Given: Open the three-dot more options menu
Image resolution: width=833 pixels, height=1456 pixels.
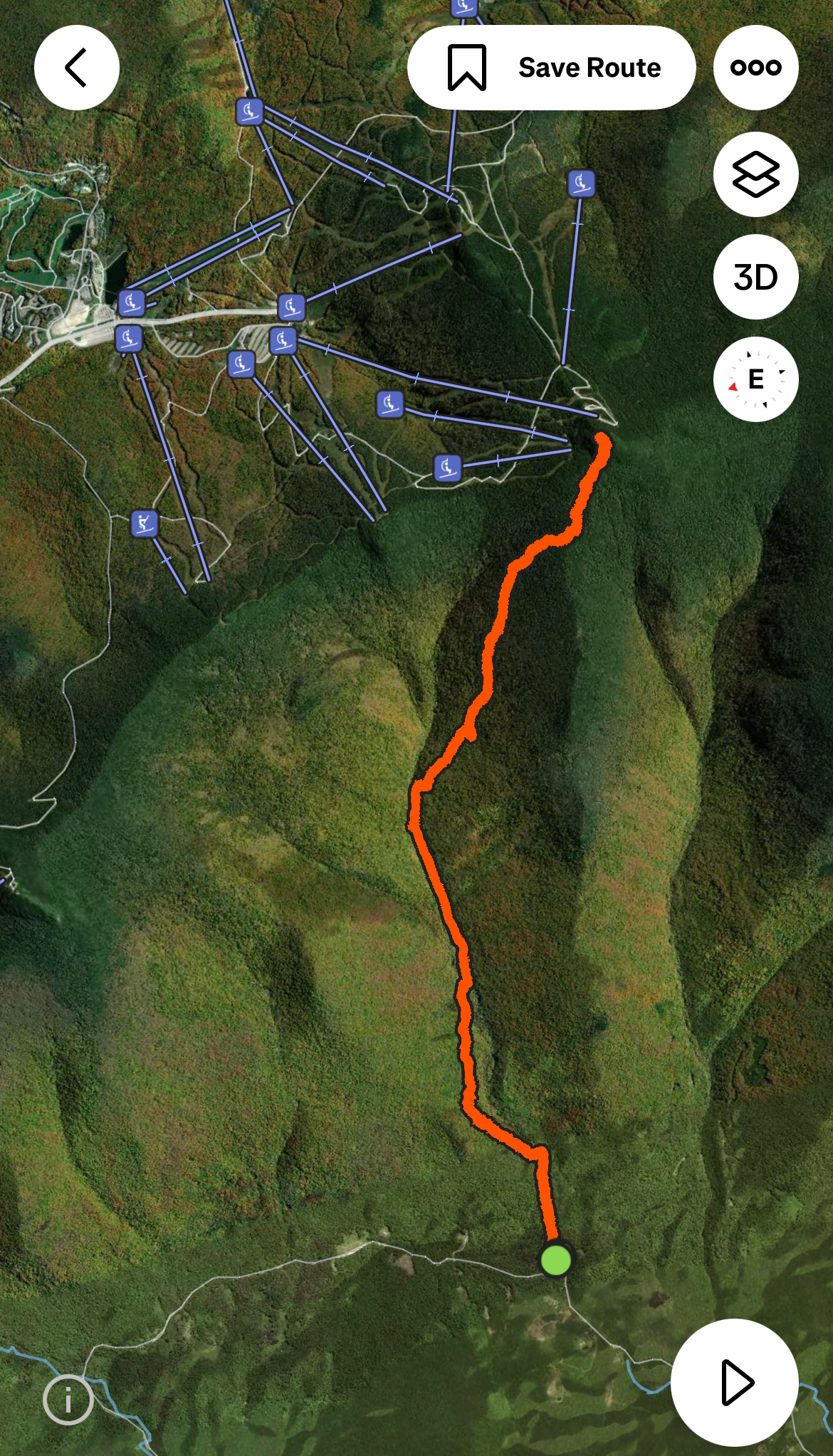Looking at the screenshot, I should (x=755, y=68).
